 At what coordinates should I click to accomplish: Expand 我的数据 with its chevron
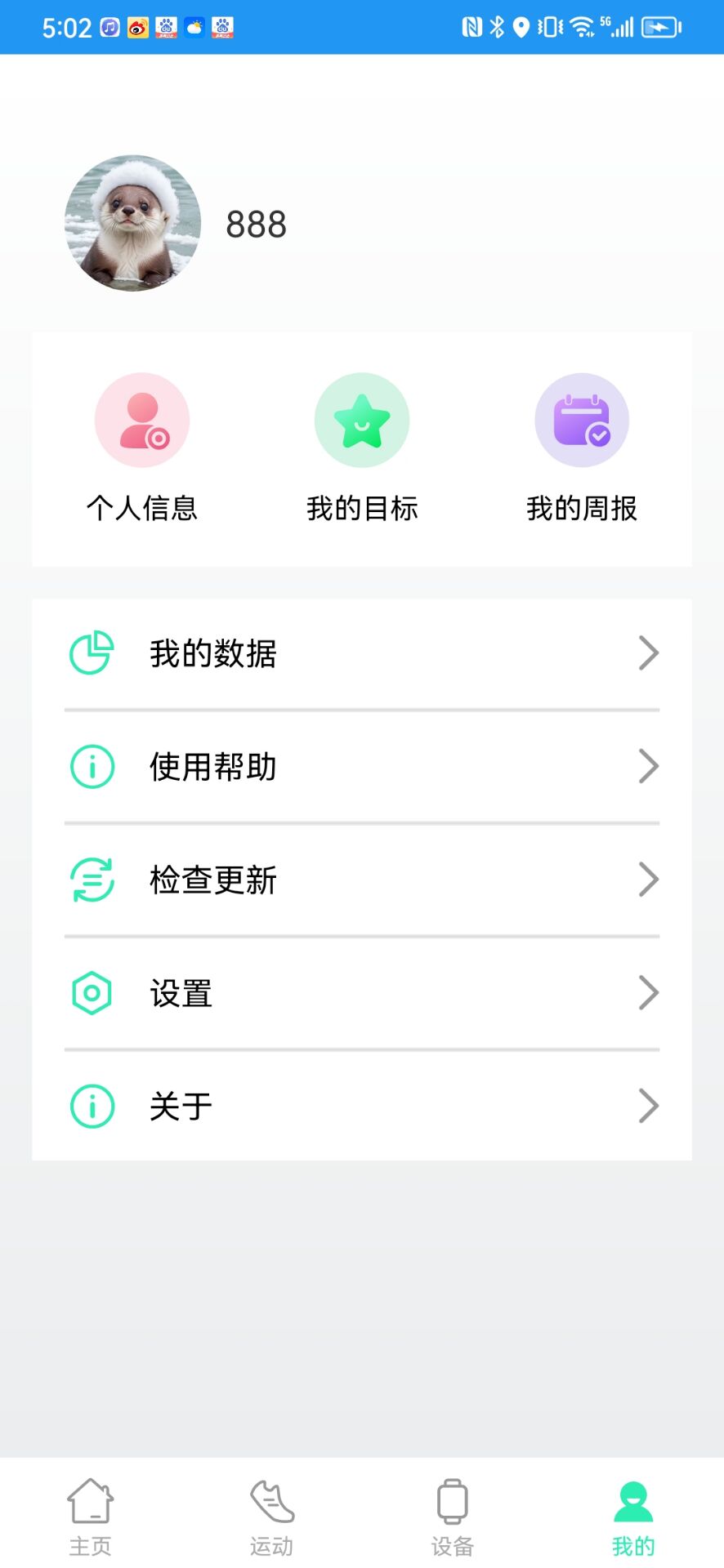(648, 652)
